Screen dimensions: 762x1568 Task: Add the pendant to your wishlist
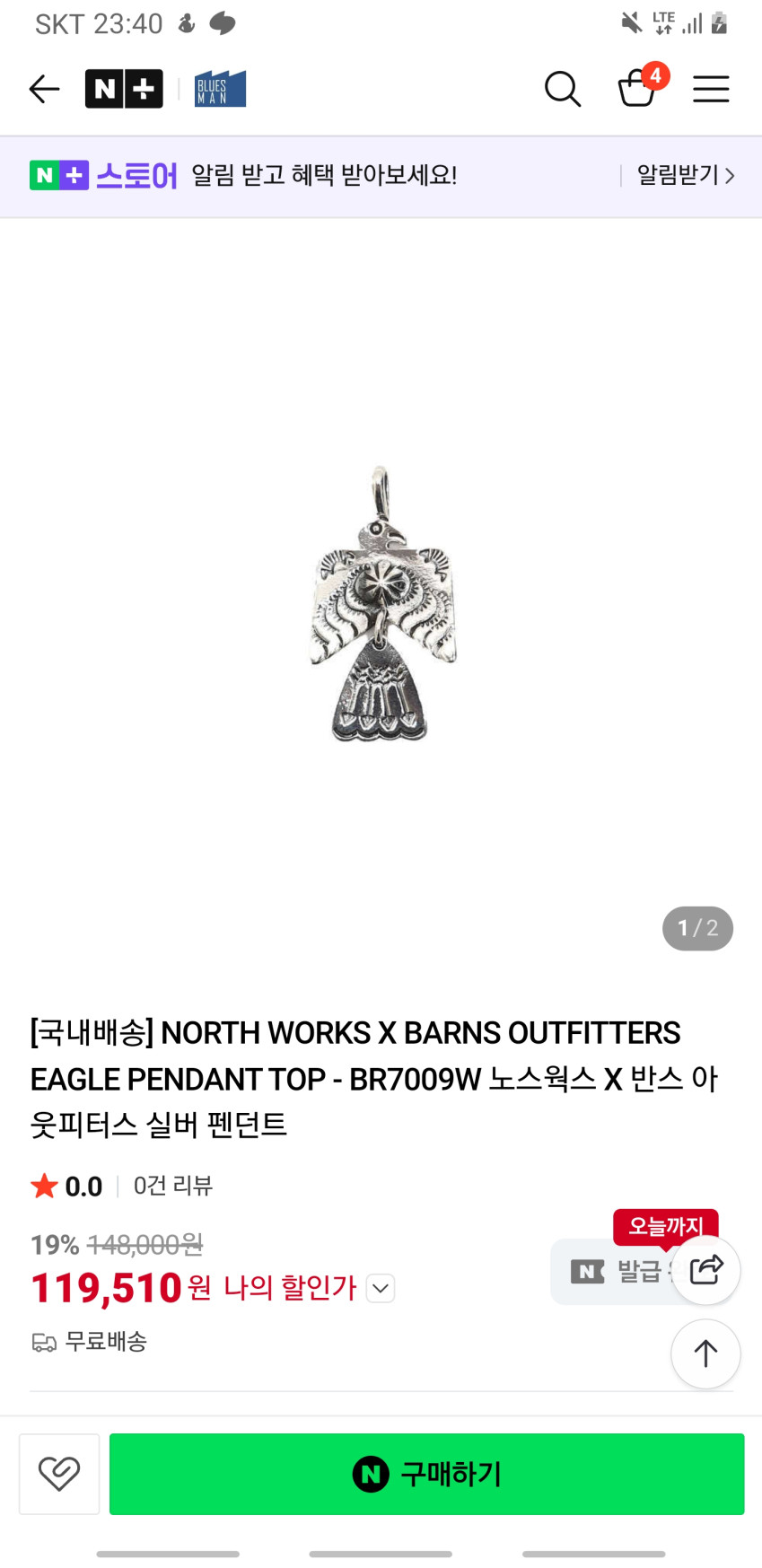click(59, 1474)
